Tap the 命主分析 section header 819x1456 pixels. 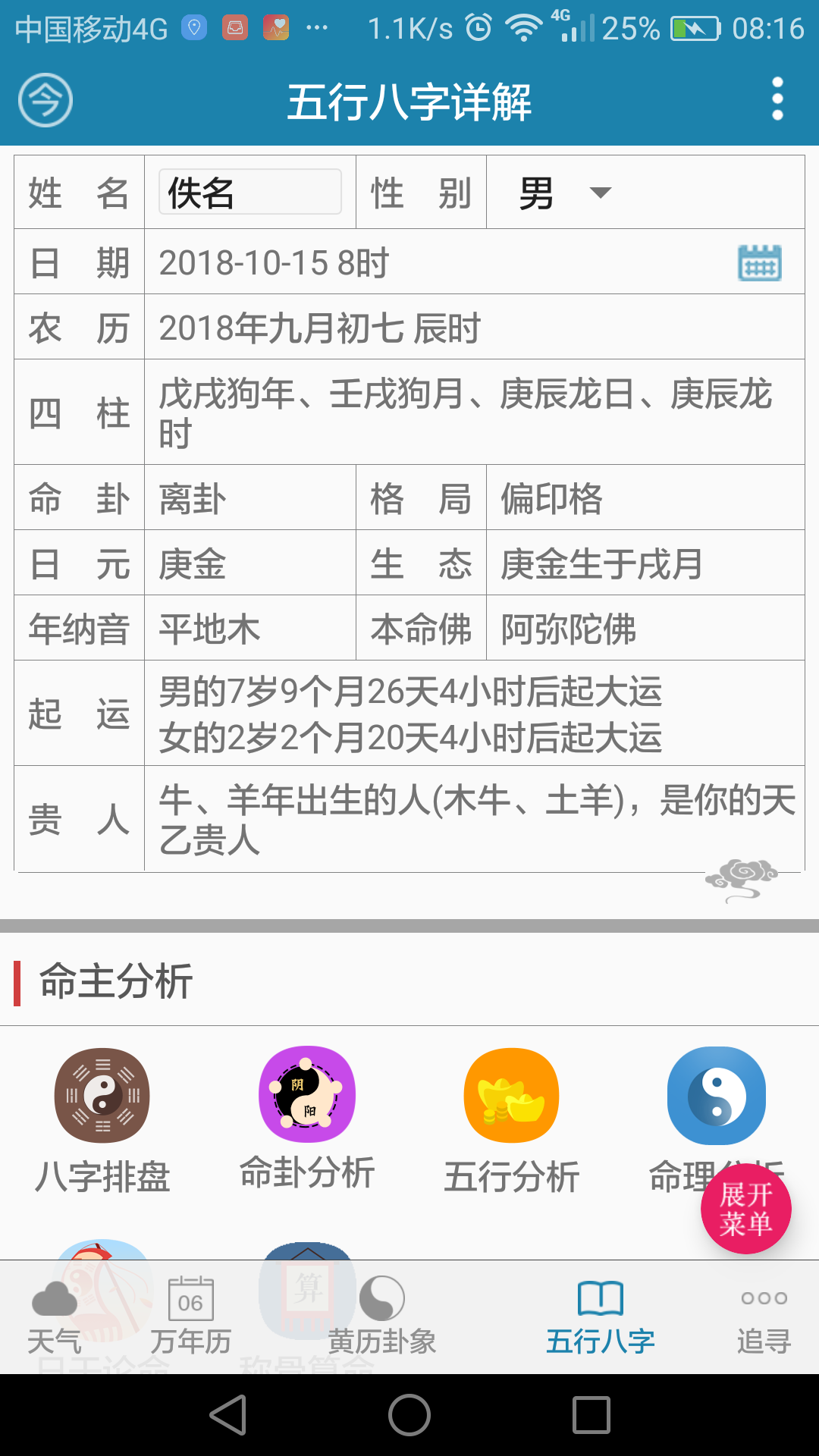[115, 982]
